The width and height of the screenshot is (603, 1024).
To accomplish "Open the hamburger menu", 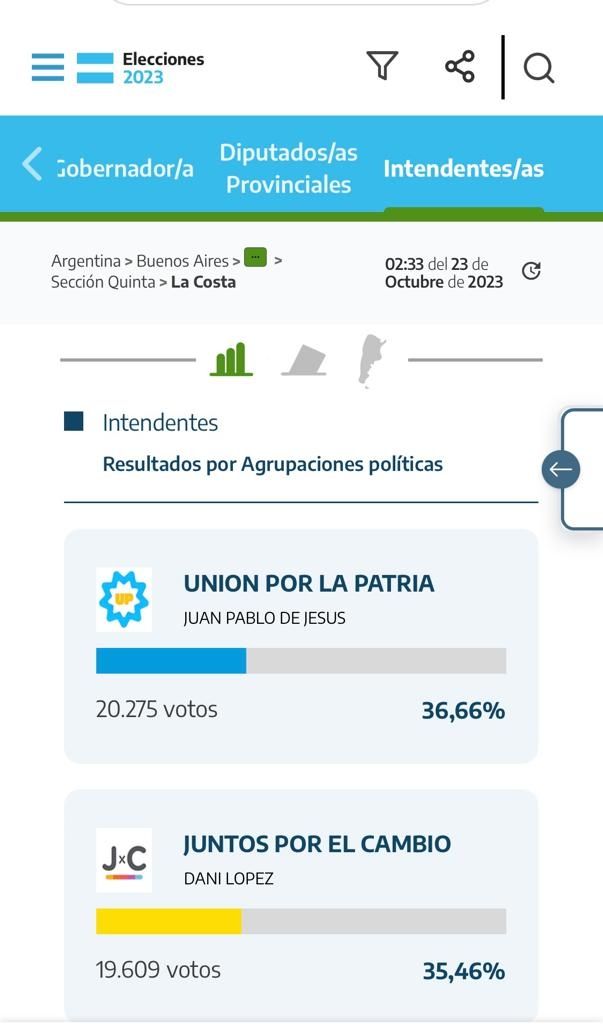I will point(47,67).
